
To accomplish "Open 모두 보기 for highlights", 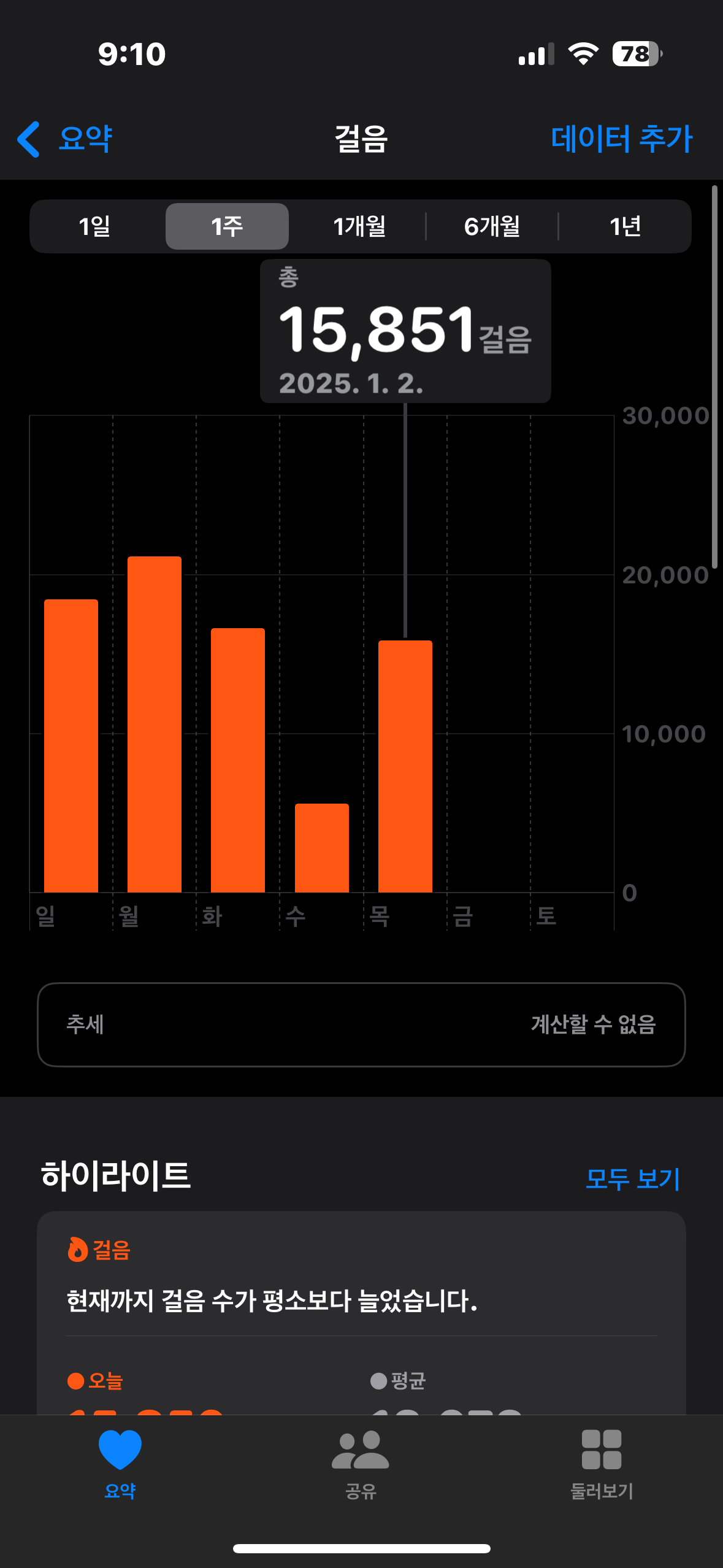I will pos(632,1178).
